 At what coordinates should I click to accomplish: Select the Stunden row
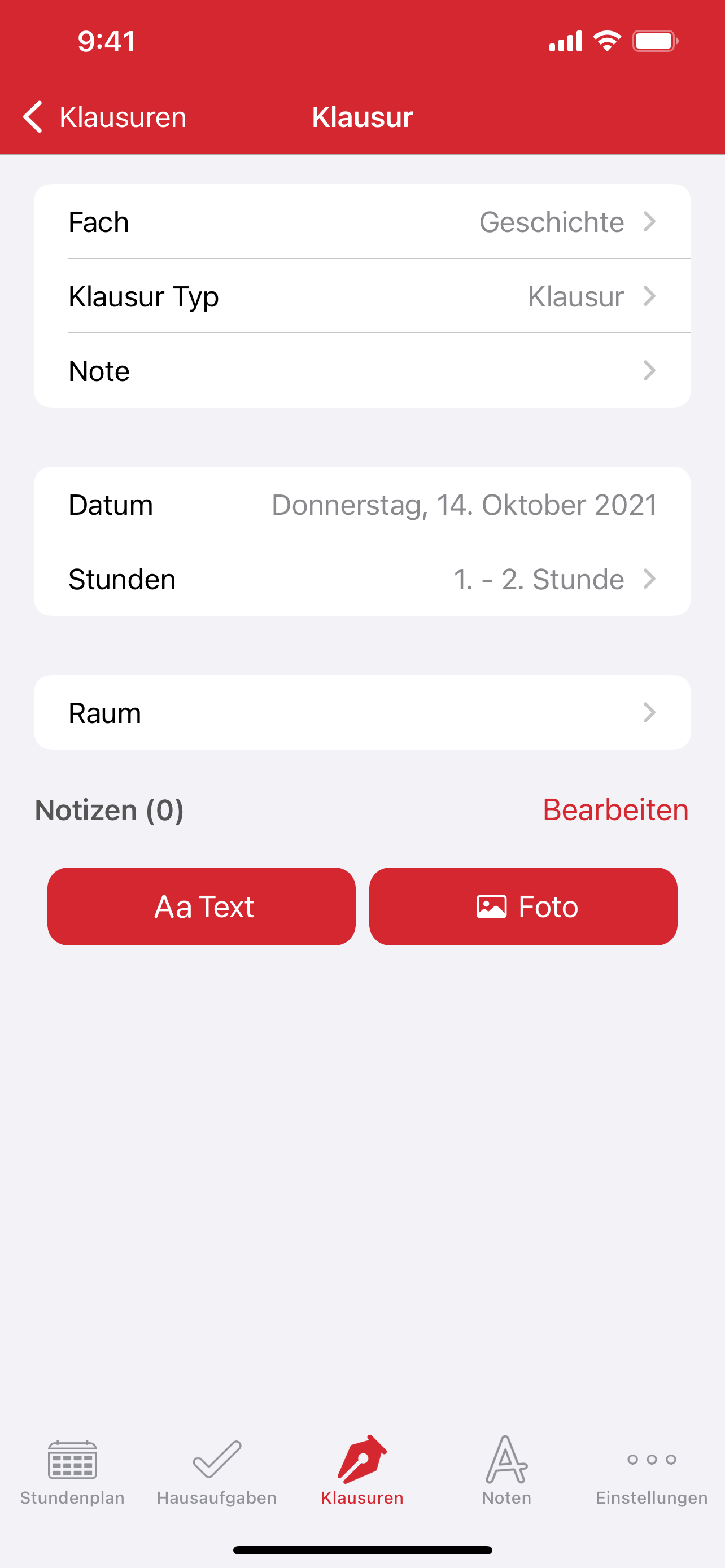coord(362,579)
